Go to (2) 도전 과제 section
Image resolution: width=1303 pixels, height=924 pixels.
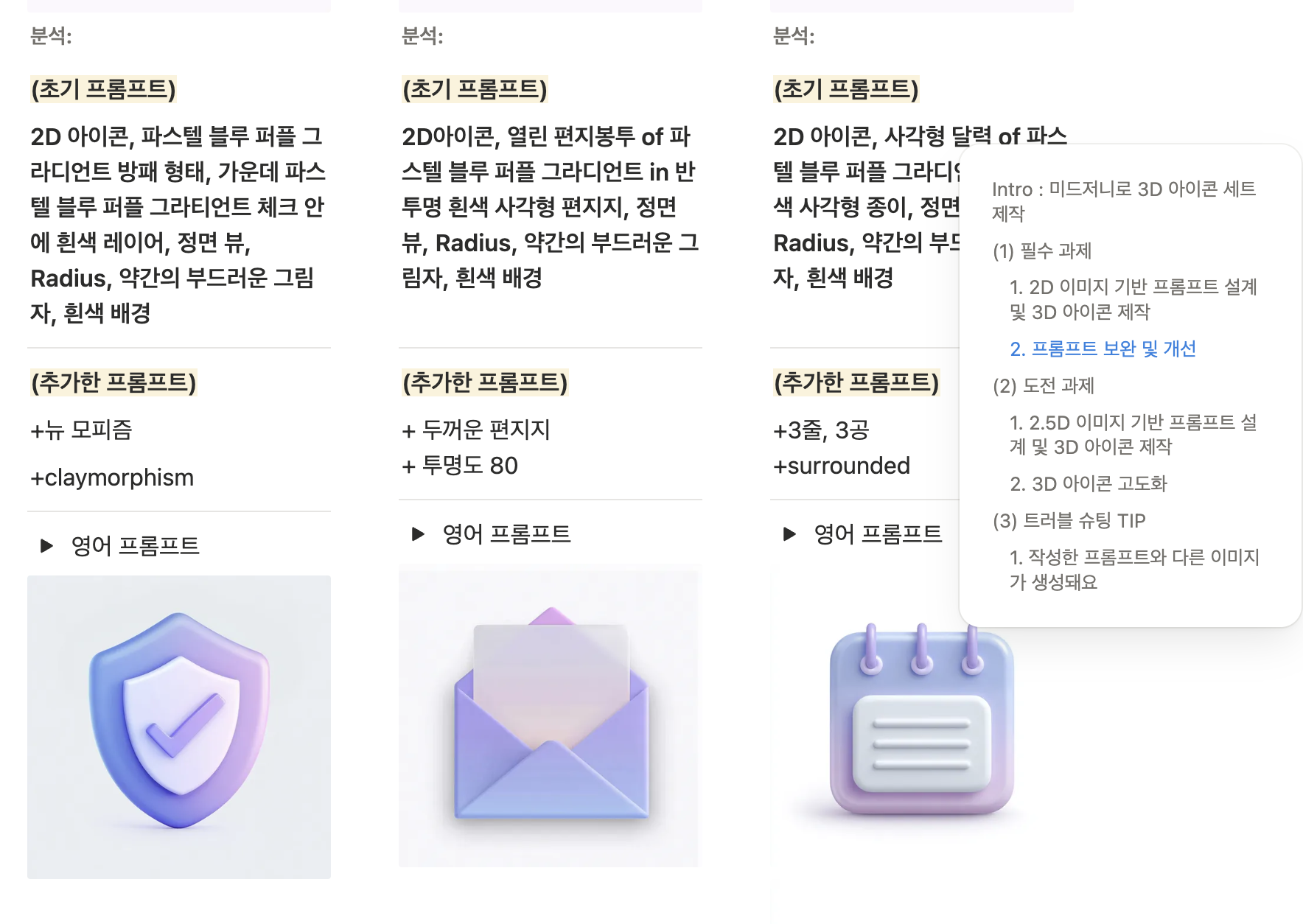click(x=1043, y=386)
